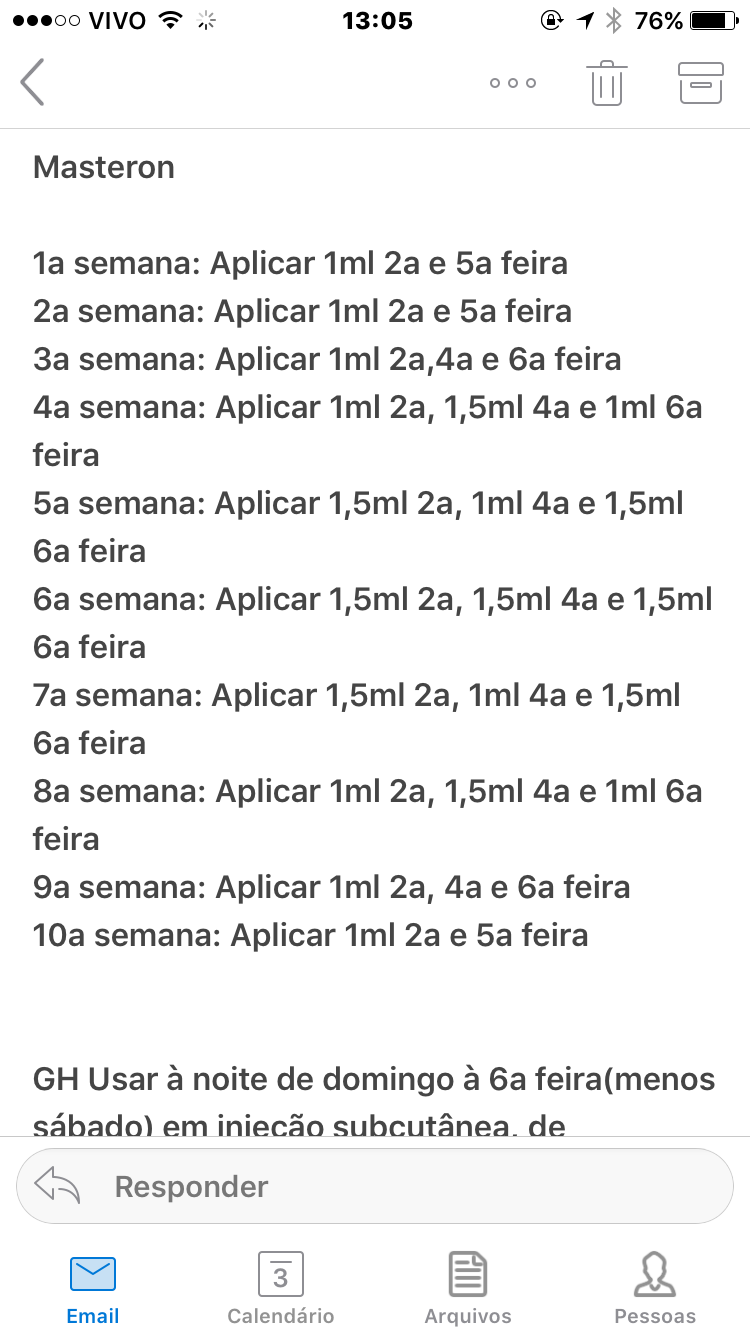The width and height of the screenshot is (750, 1334).
Task: Open the three-dot more options menu
Action: click(x=513, y=83)
